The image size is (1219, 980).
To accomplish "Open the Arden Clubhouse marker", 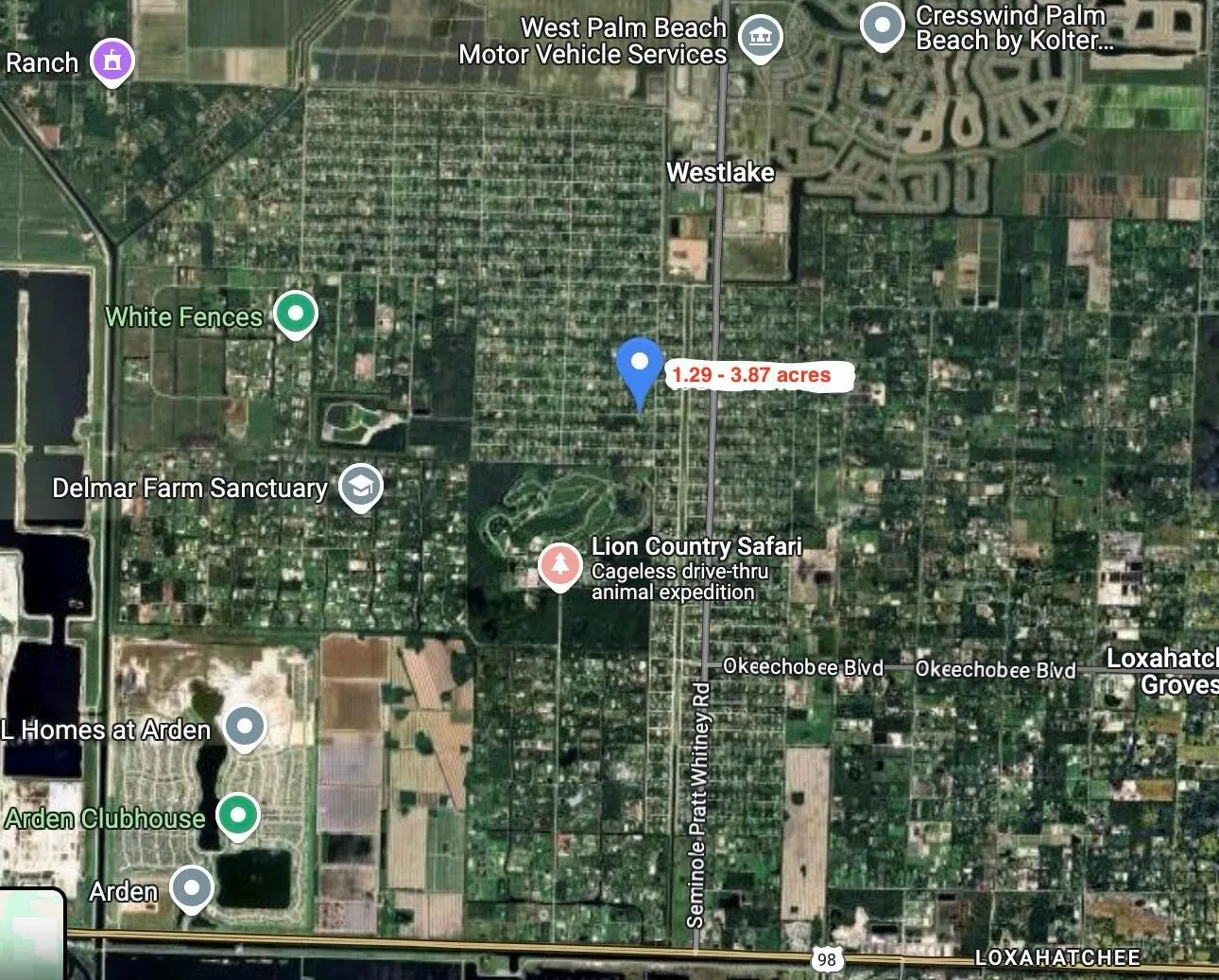I will 238,815.
